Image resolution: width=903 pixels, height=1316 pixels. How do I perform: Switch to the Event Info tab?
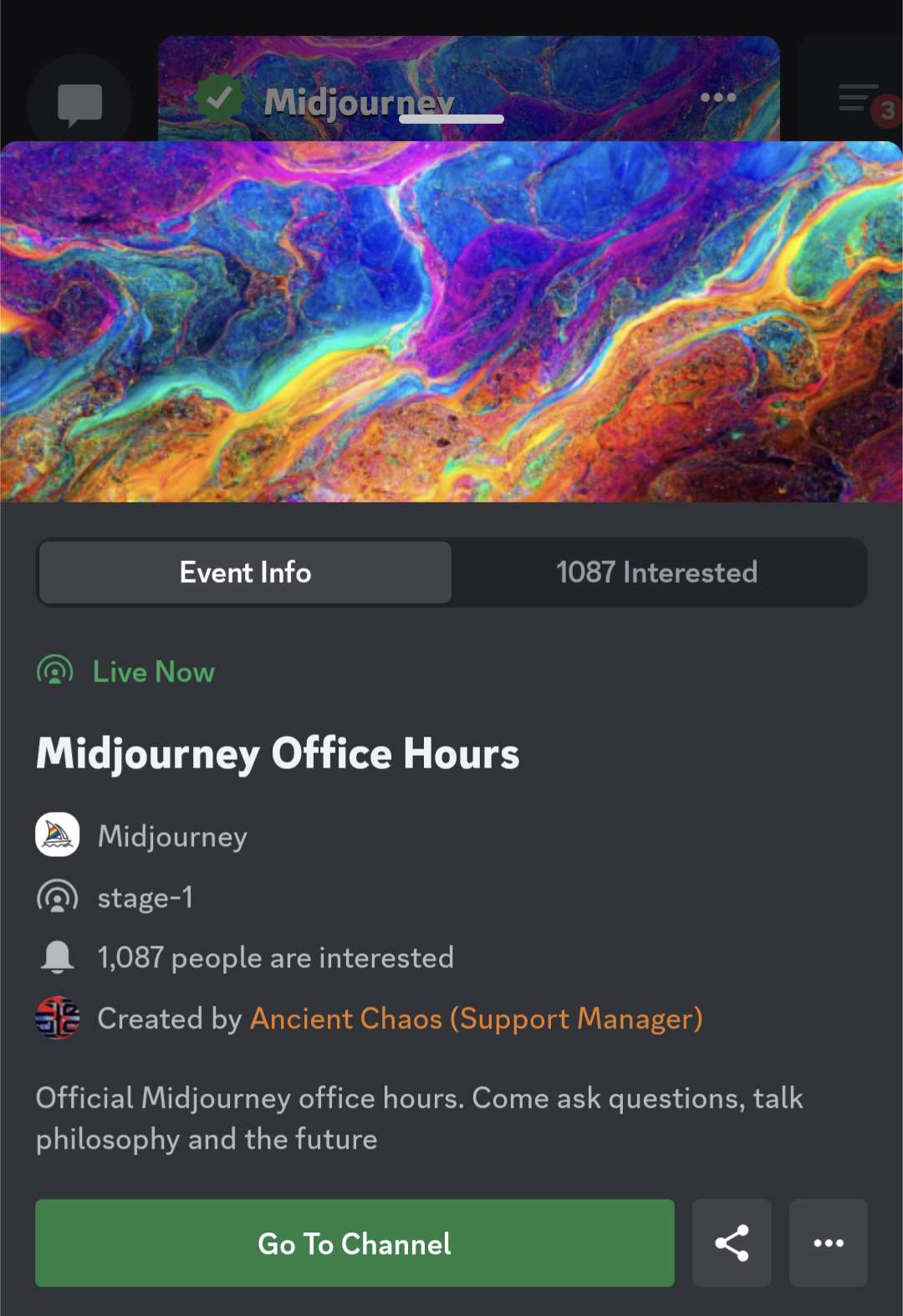[245, 573]
